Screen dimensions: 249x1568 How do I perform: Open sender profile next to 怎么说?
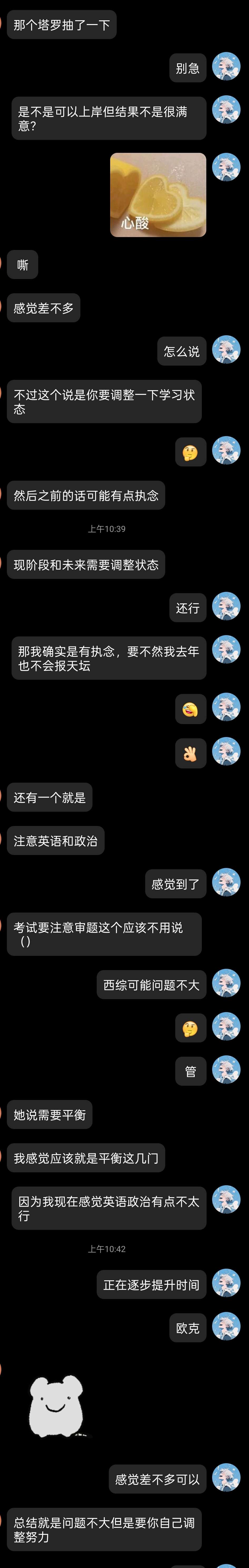[x=226, y=351]
